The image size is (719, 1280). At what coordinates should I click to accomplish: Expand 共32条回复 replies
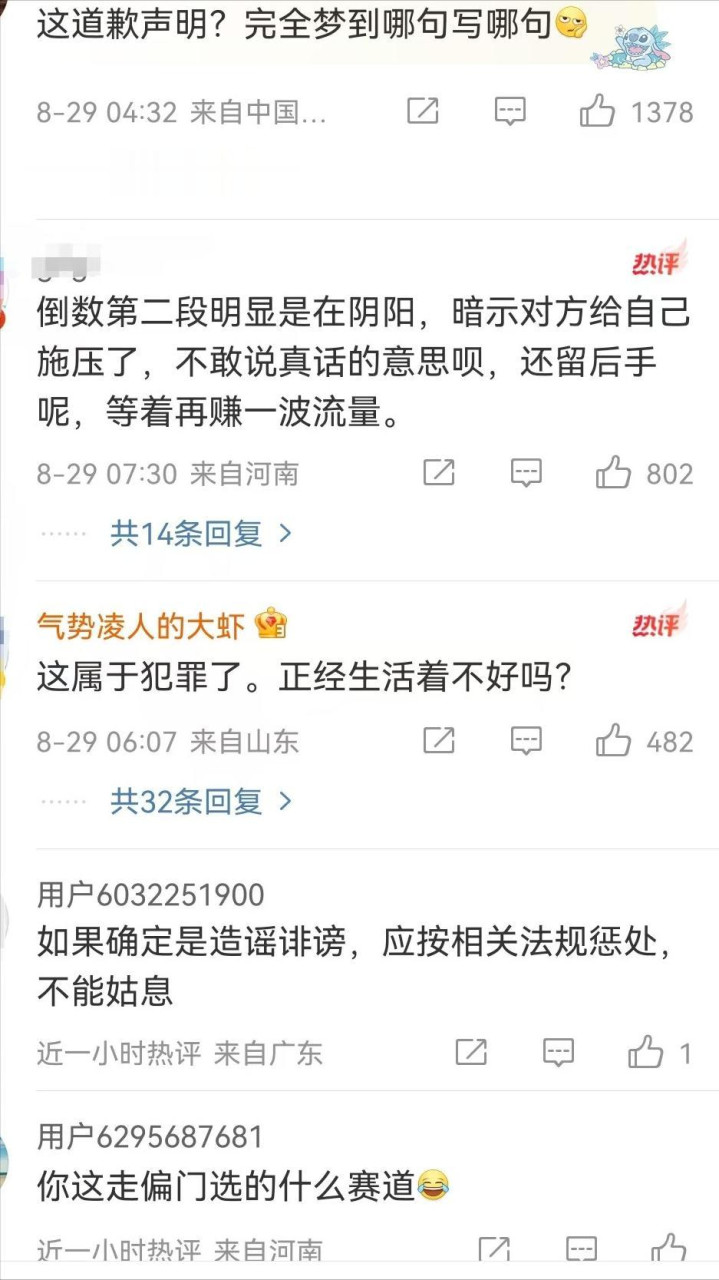(x=200, y=801)
